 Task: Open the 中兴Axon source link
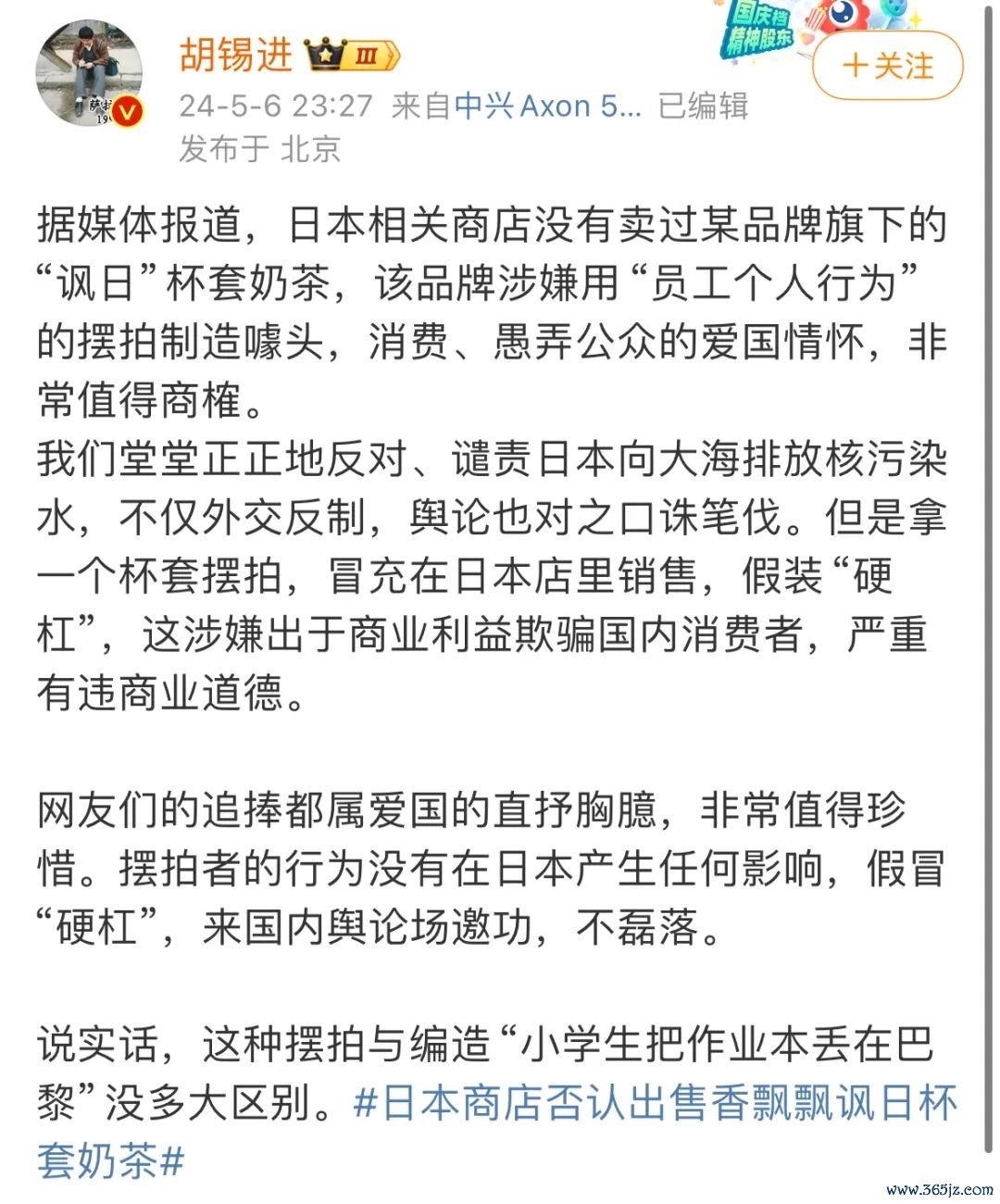tap(546, 106)
